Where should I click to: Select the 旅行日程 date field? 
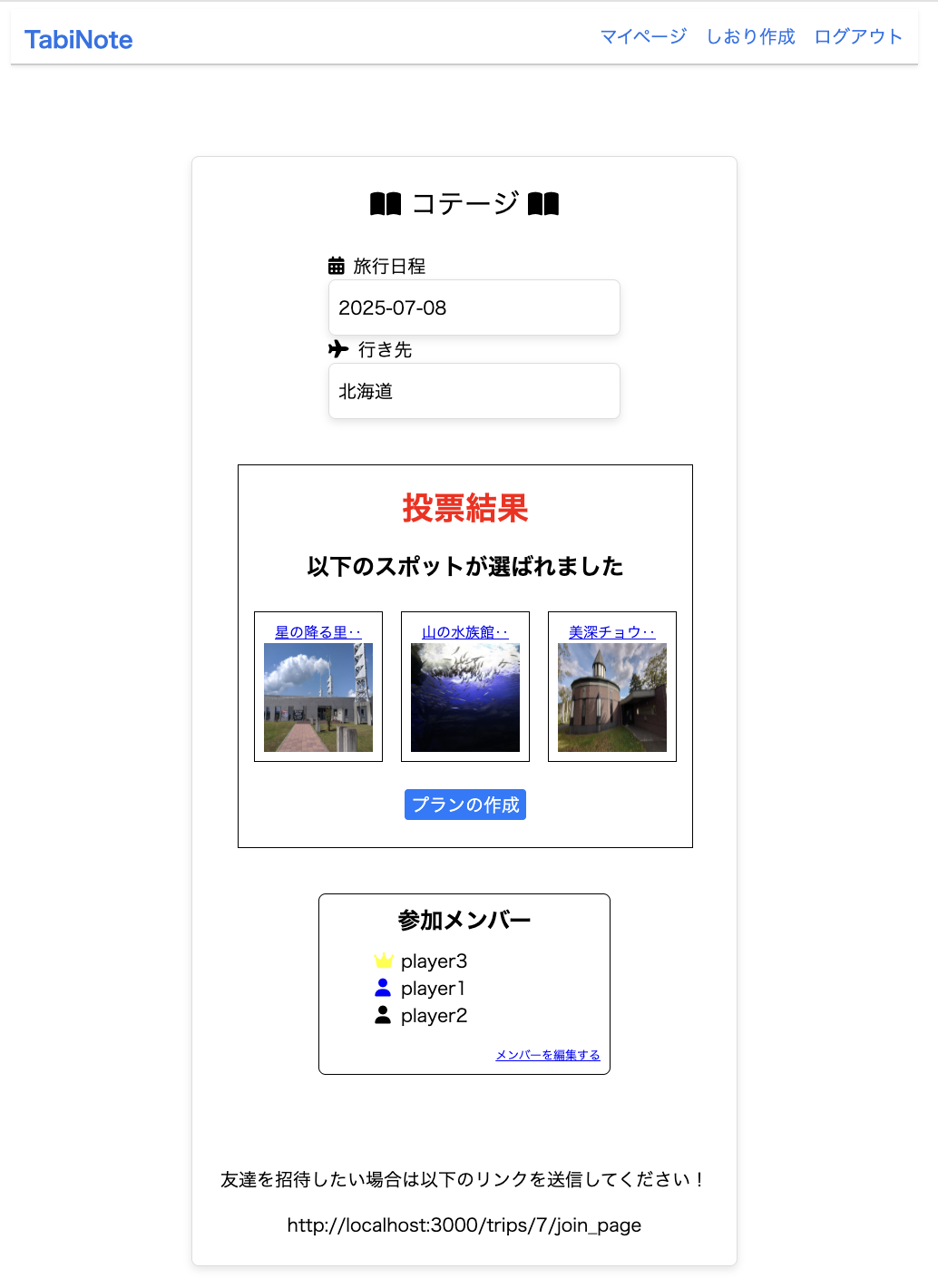click(474, 307)
